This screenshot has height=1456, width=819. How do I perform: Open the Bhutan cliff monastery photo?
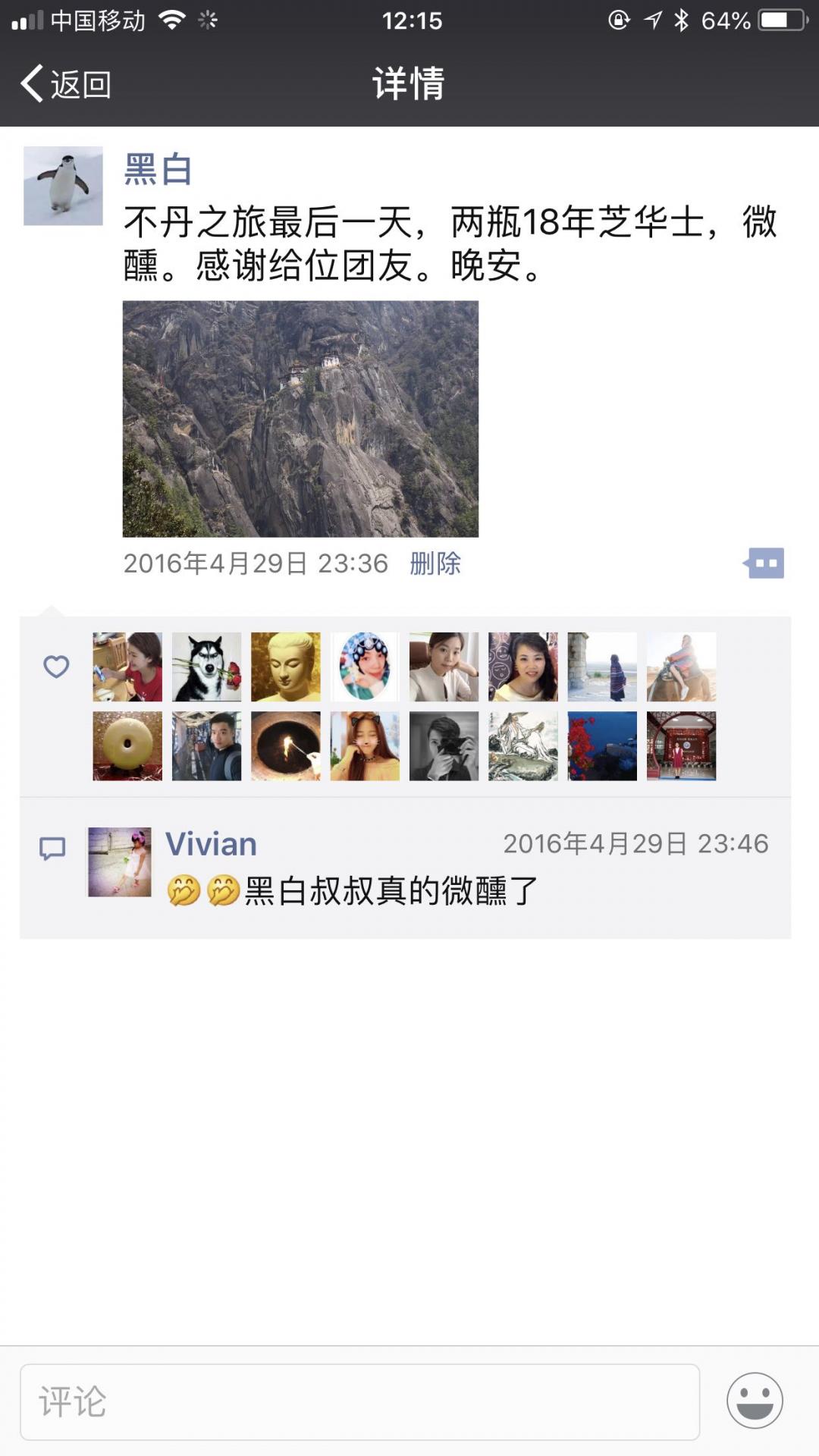(x=301, y=419)
